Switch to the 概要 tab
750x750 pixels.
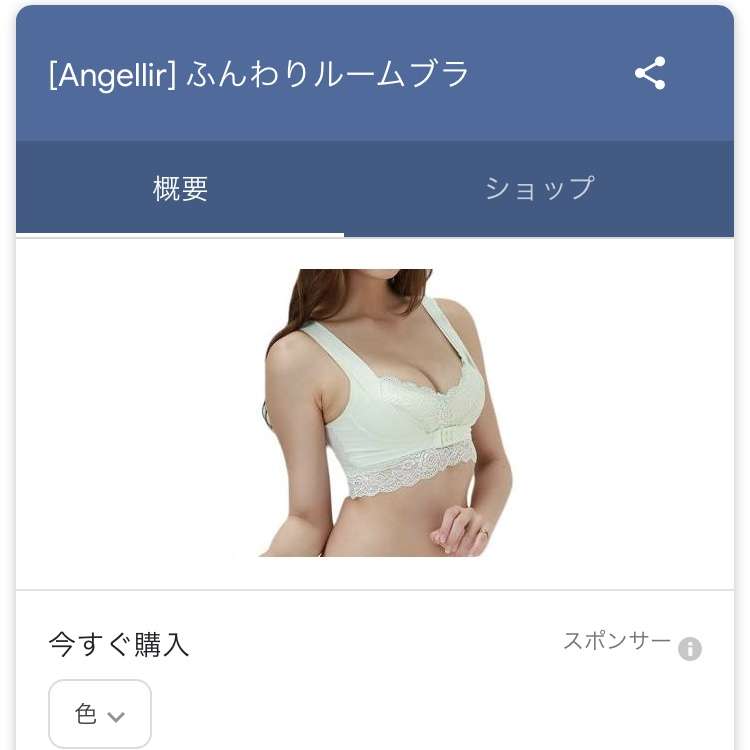[x=180, y=188]
